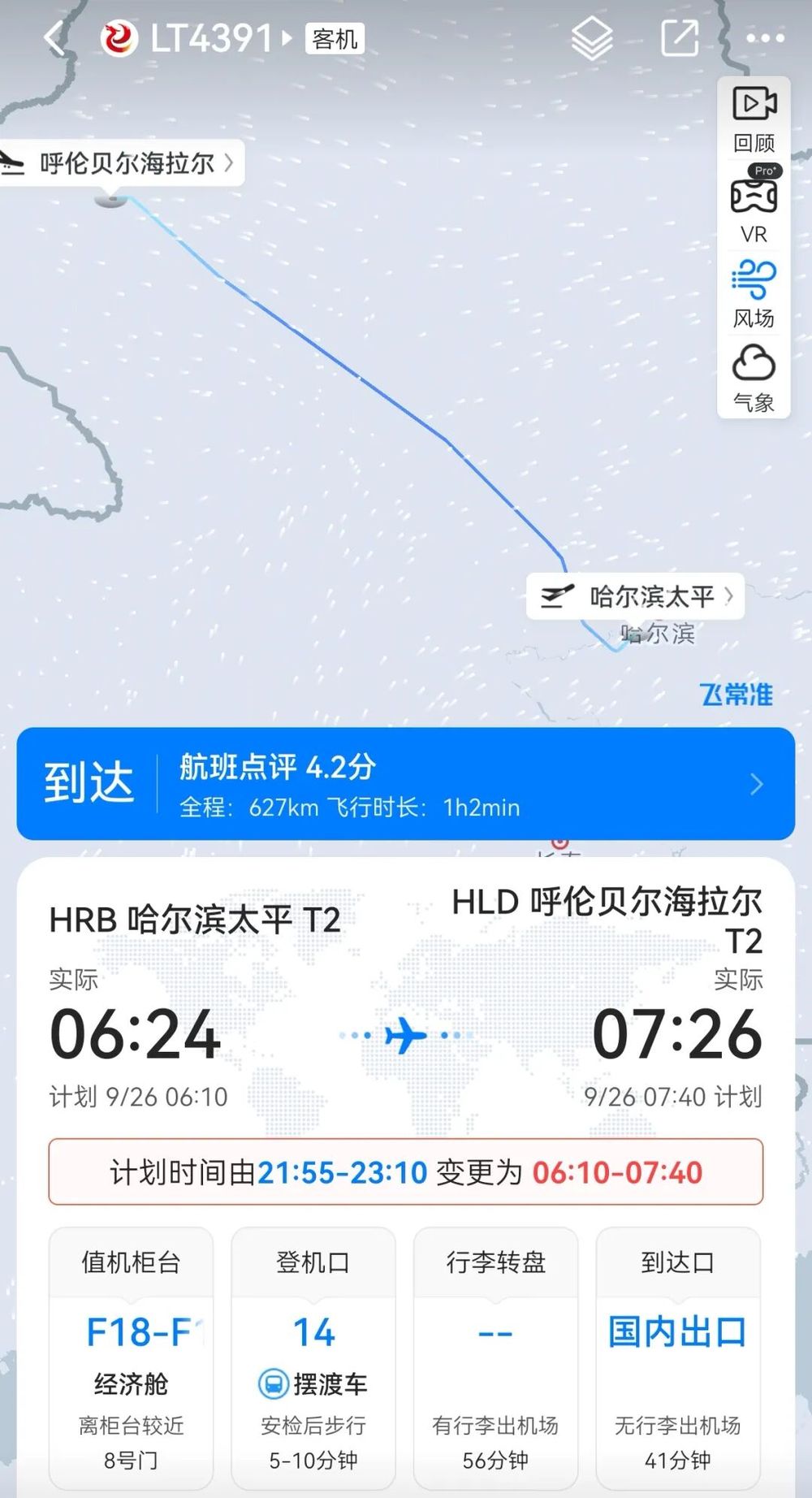This screenshot has height=1498, width=812.
Task: Open the more options menu
Action: click(763, 37)
